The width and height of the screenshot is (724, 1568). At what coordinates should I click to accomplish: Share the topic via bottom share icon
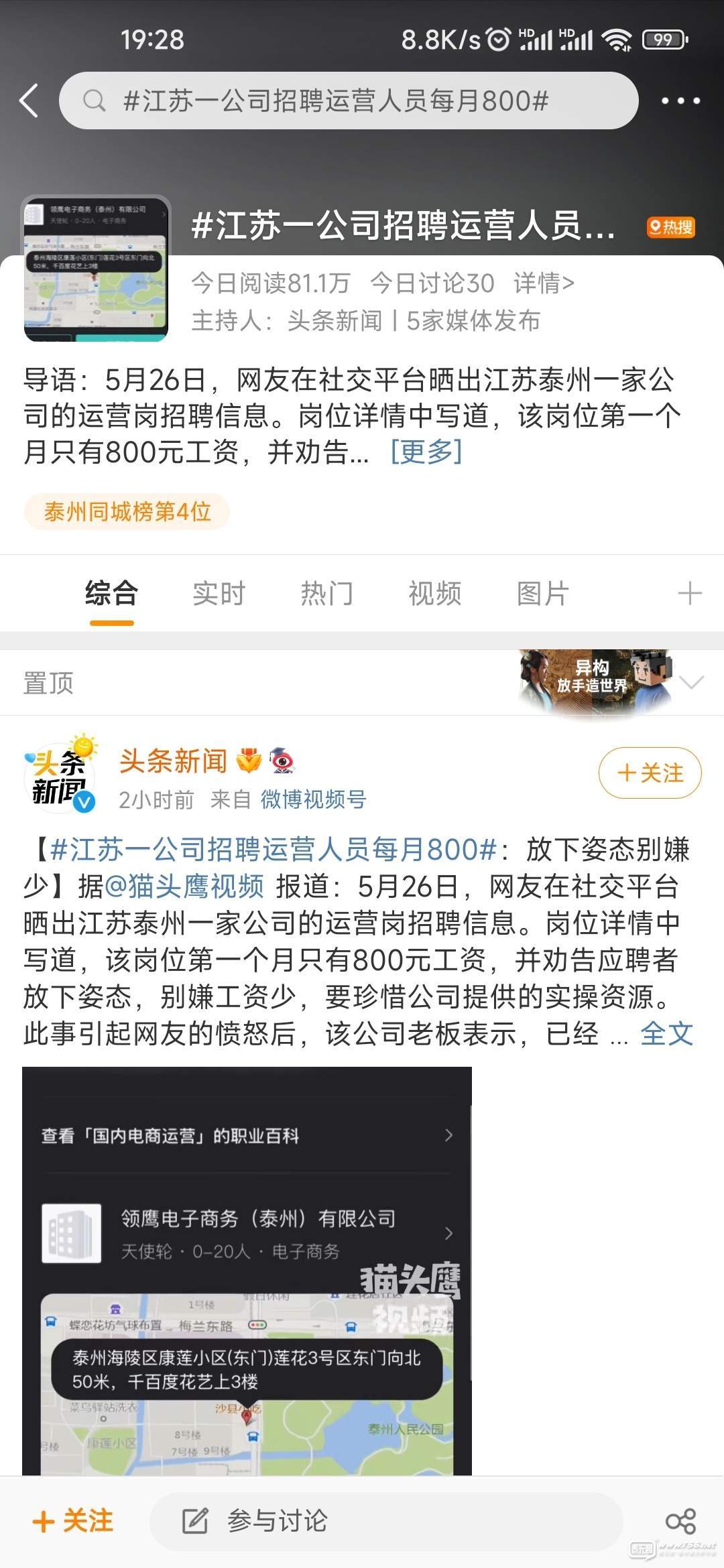tap(680, 1521)
